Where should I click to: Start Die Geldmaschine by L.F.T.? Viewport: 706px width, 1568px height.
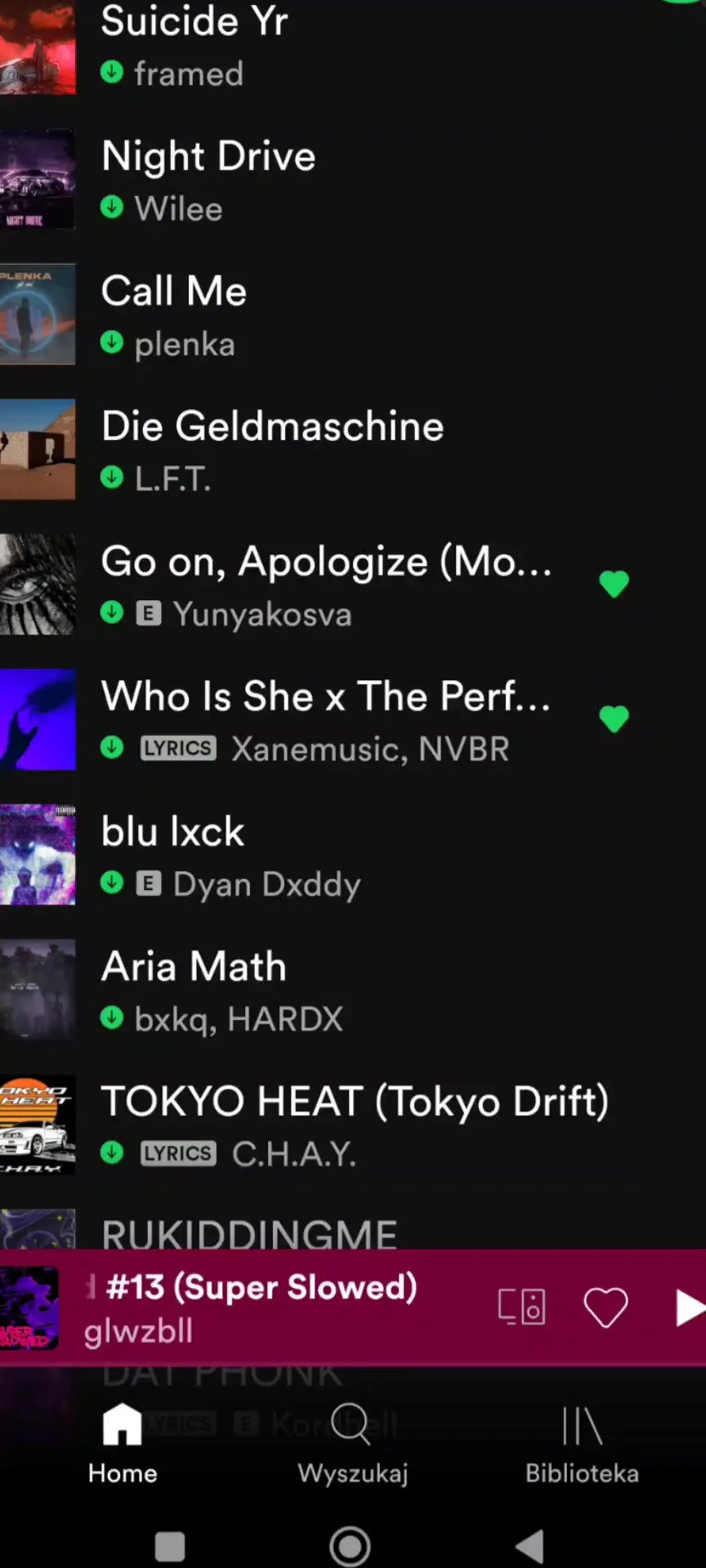[327, 450]
